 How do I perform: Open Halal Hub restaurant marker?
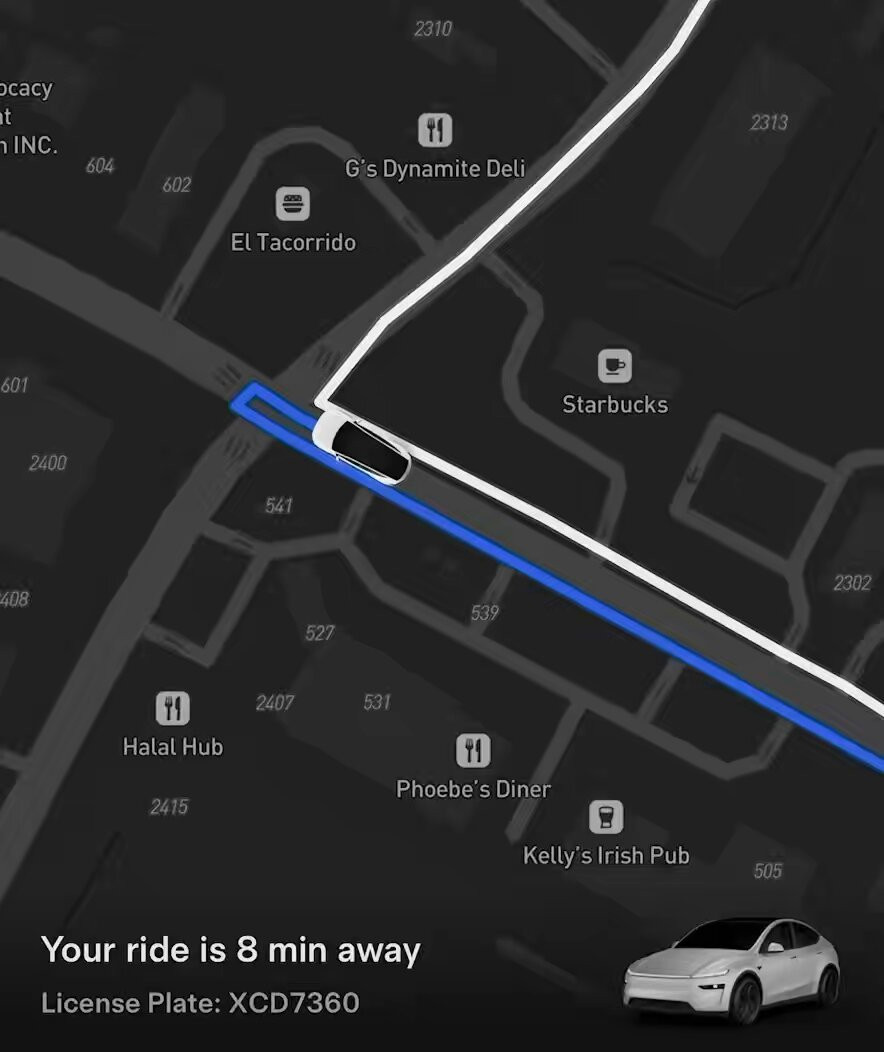[173, 708]
